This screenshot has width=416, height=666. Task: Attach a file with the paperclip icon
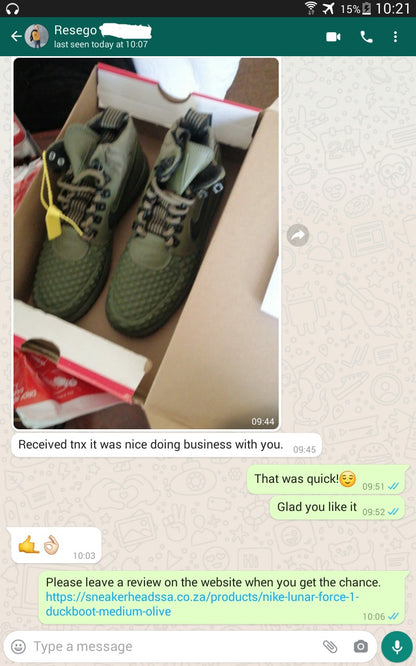[330, 646]
